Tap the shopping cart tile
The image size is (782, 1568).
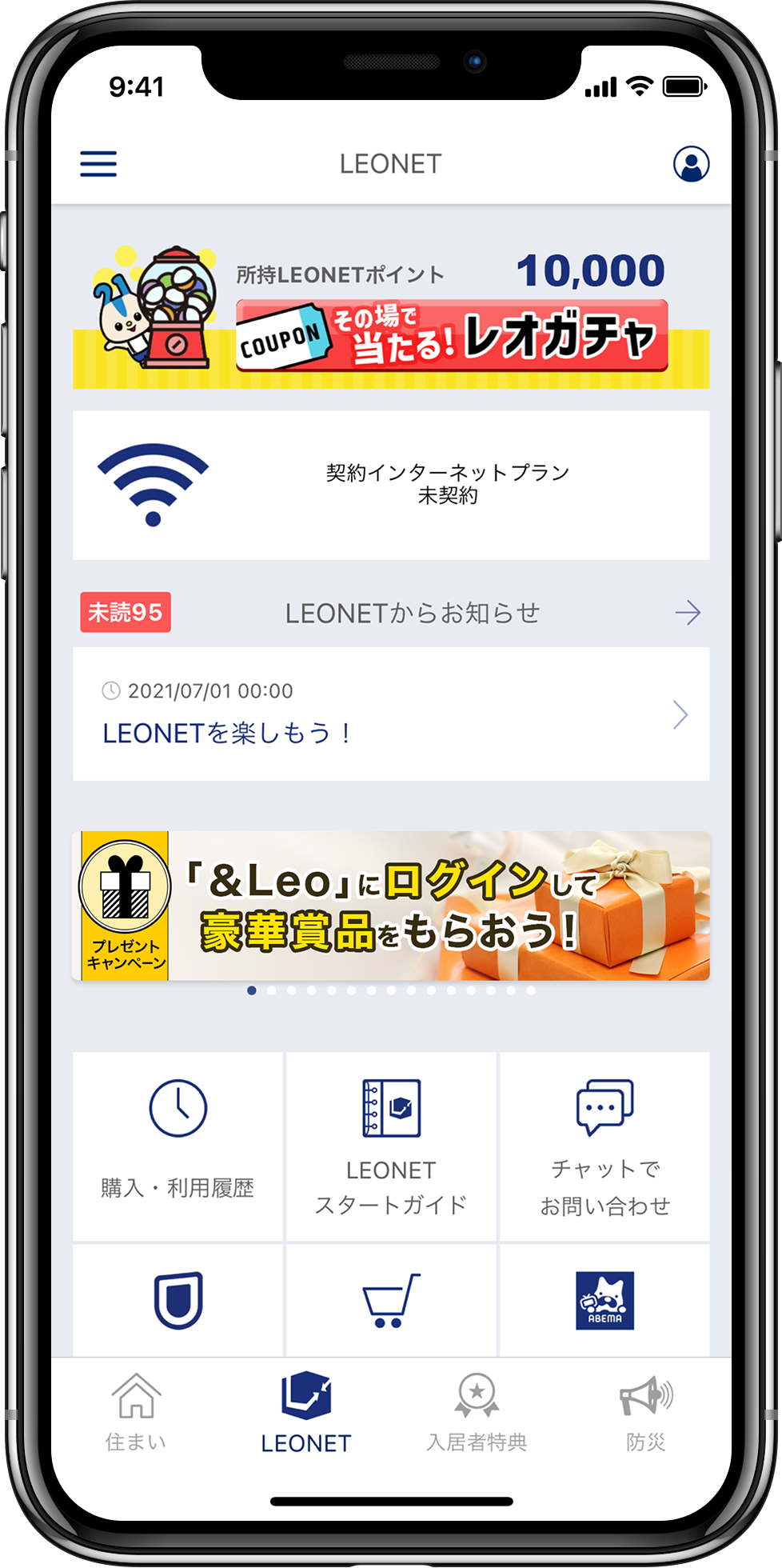coord(391,1300)
